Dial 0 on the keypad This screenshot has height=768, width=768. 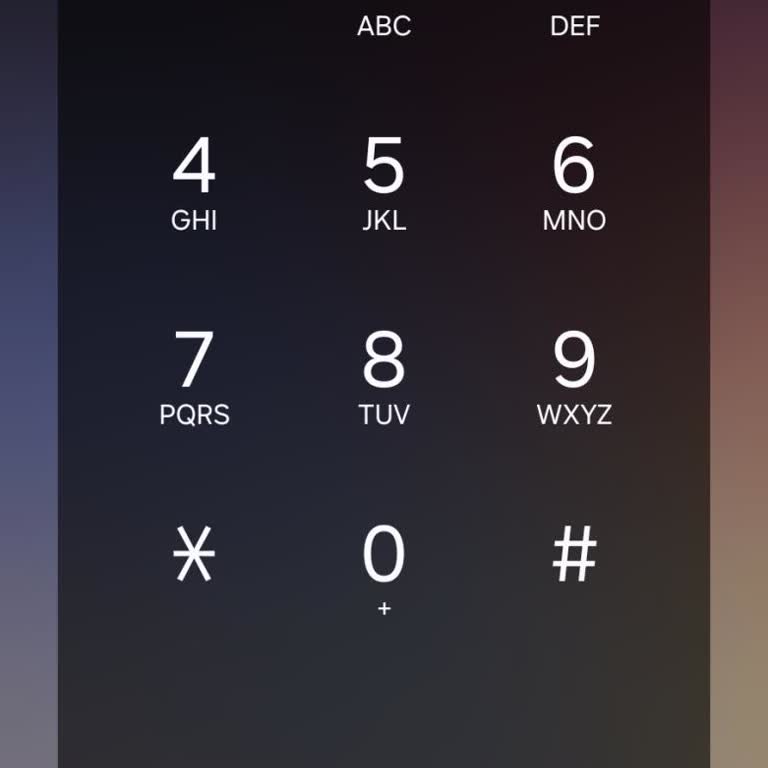pos(384,564)
